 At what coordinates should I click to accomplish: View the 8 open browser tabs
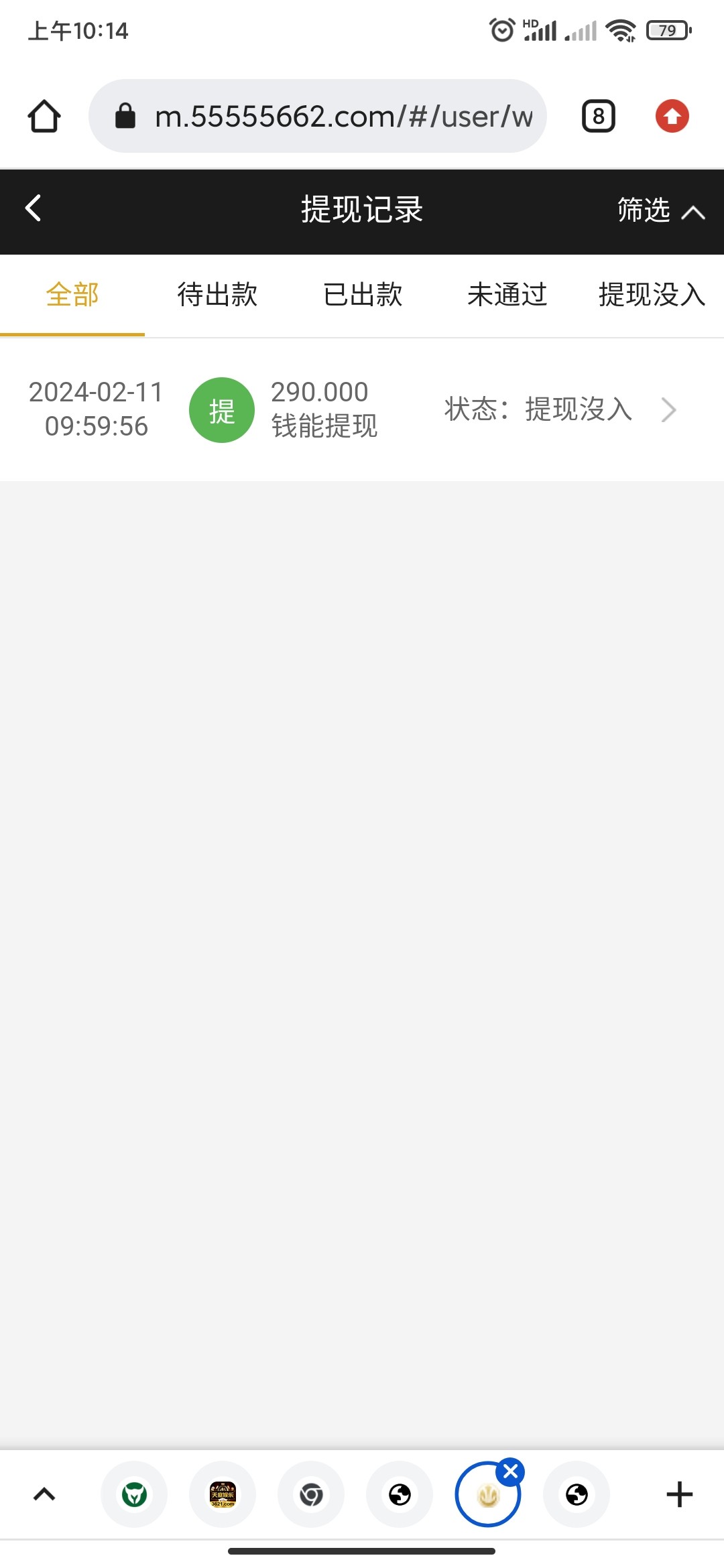[598, 117]
